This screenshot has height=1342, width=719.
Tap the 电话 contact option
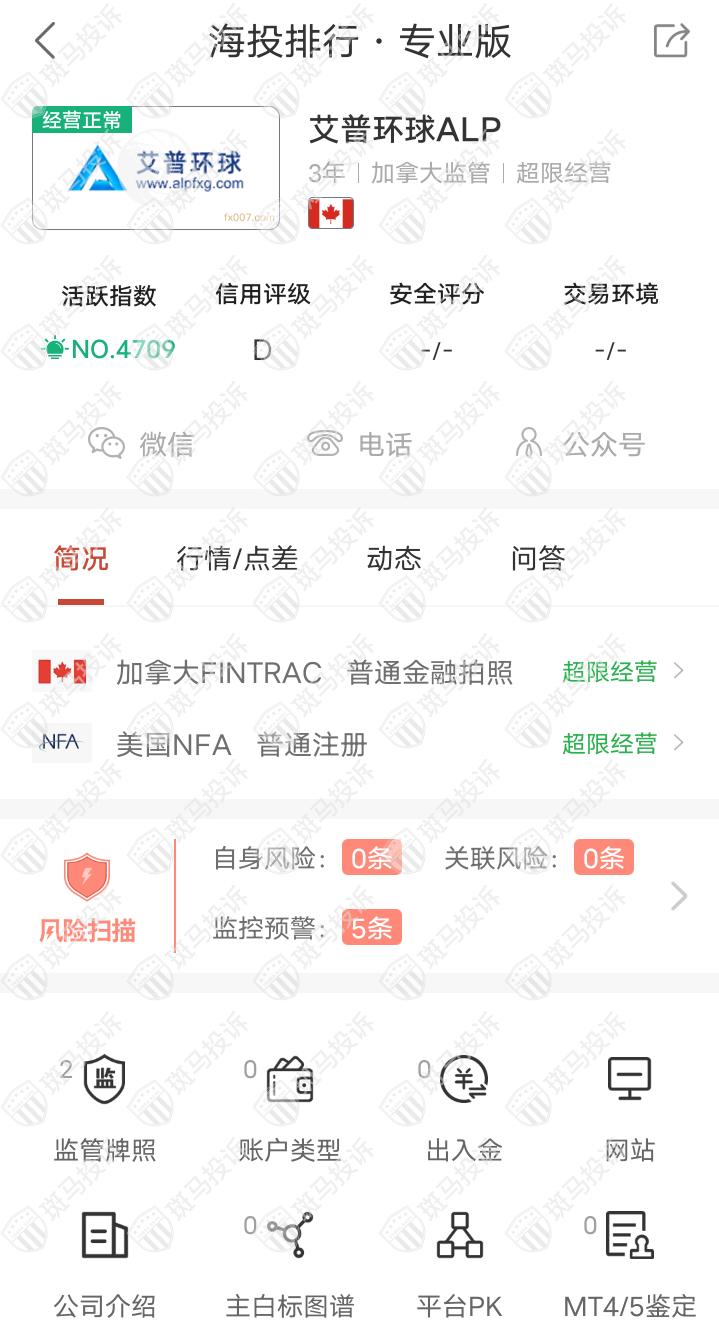point(360,443)
